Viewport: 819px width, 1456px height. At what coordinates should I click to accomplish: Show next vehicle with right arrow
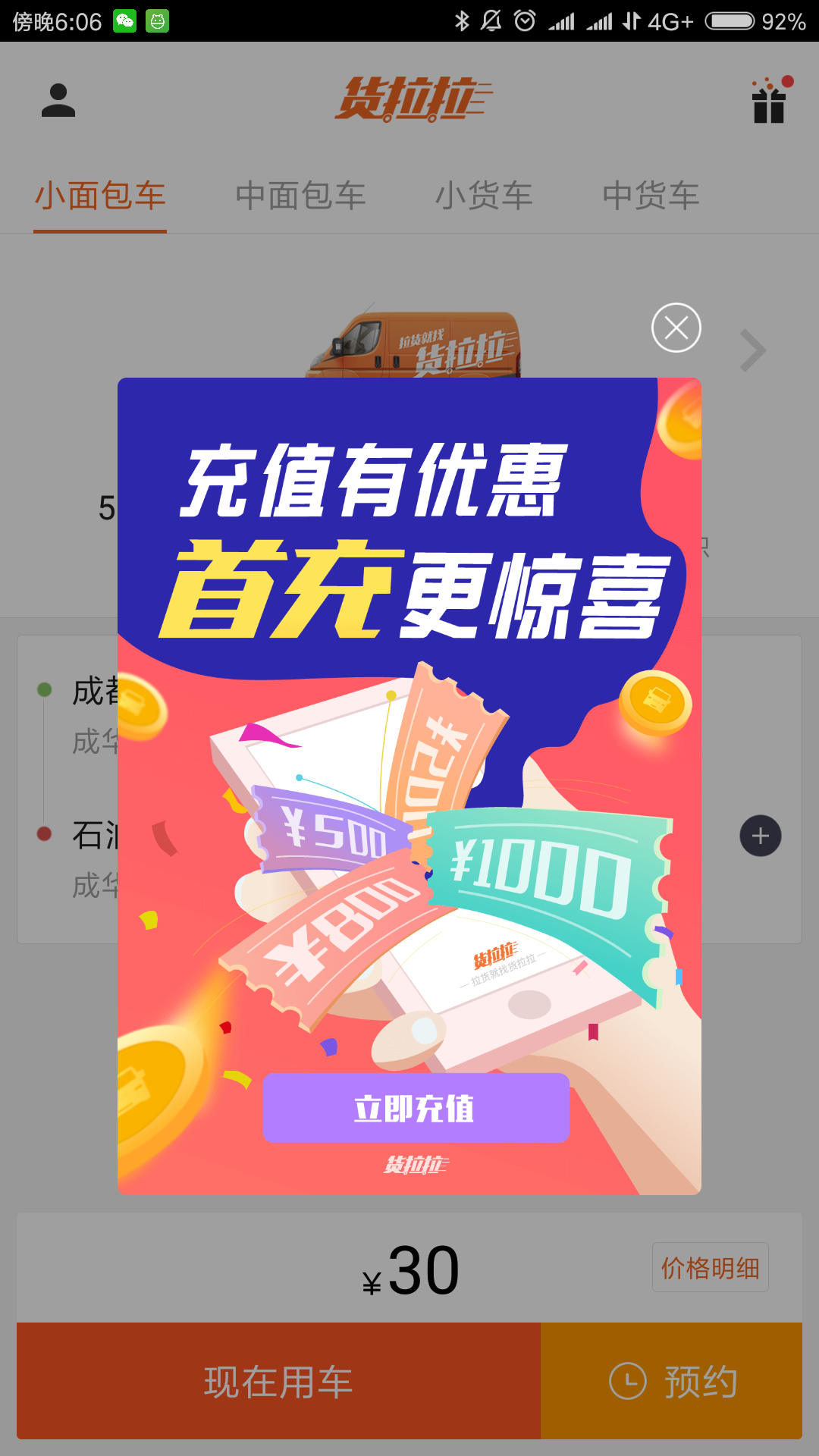(753, 351)
